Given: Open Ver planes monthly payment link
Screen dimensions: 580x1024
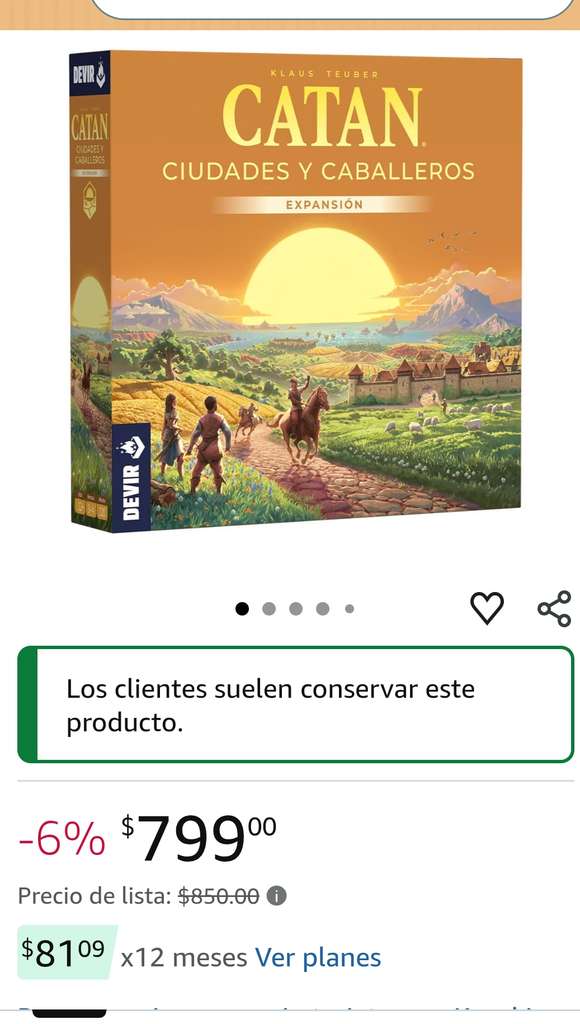Looking at the screenshot, I should pos(317,957).
